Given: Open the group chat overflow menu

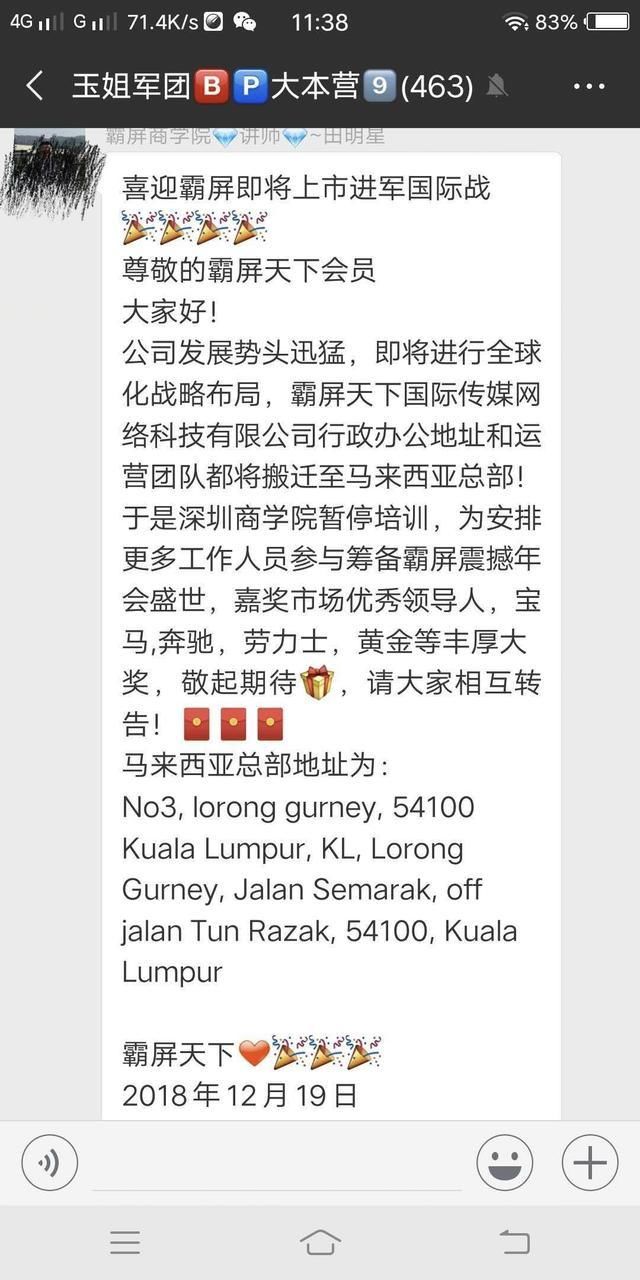Looking at the screenshot, I should pyautogui.click(x=589, y=86).
